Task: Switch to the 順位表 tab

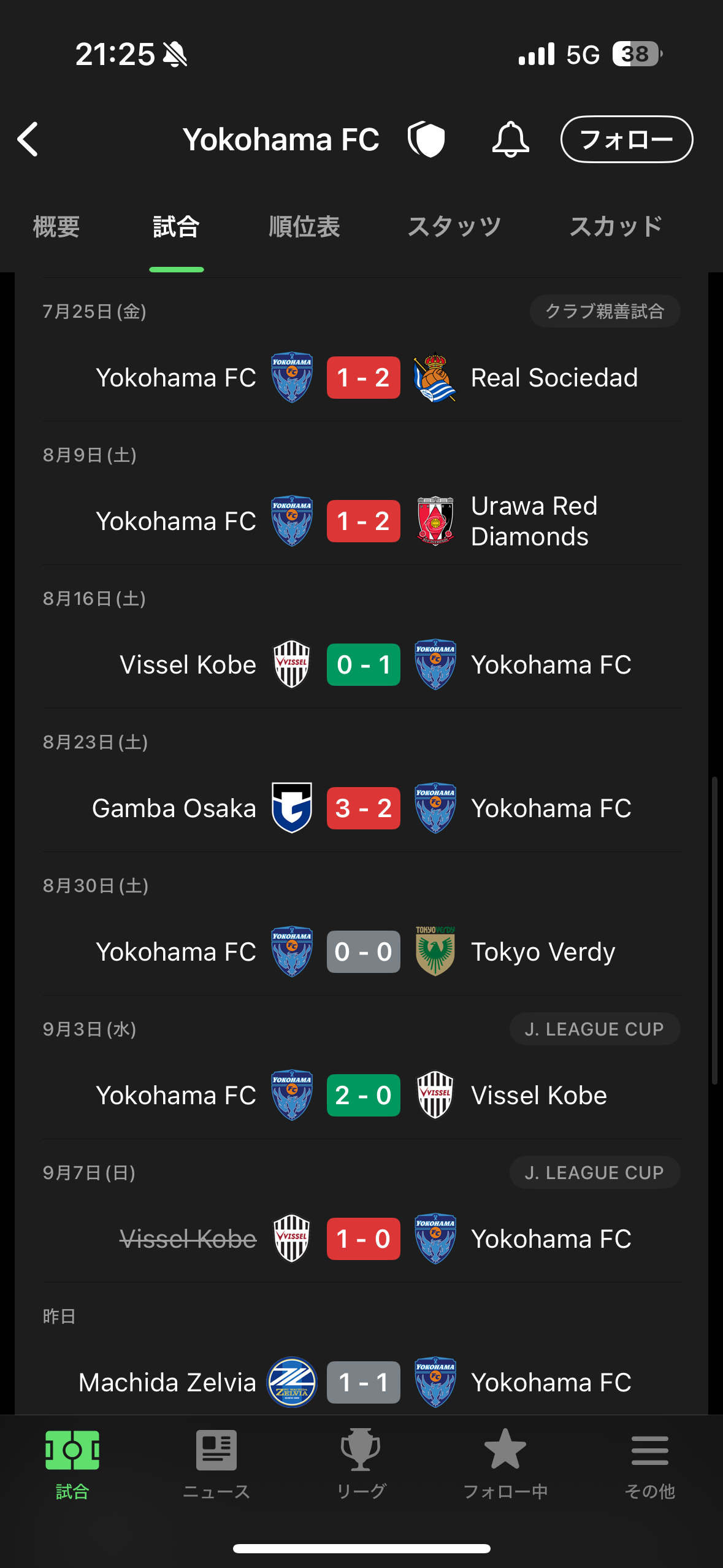Action: tap(304, 227)
